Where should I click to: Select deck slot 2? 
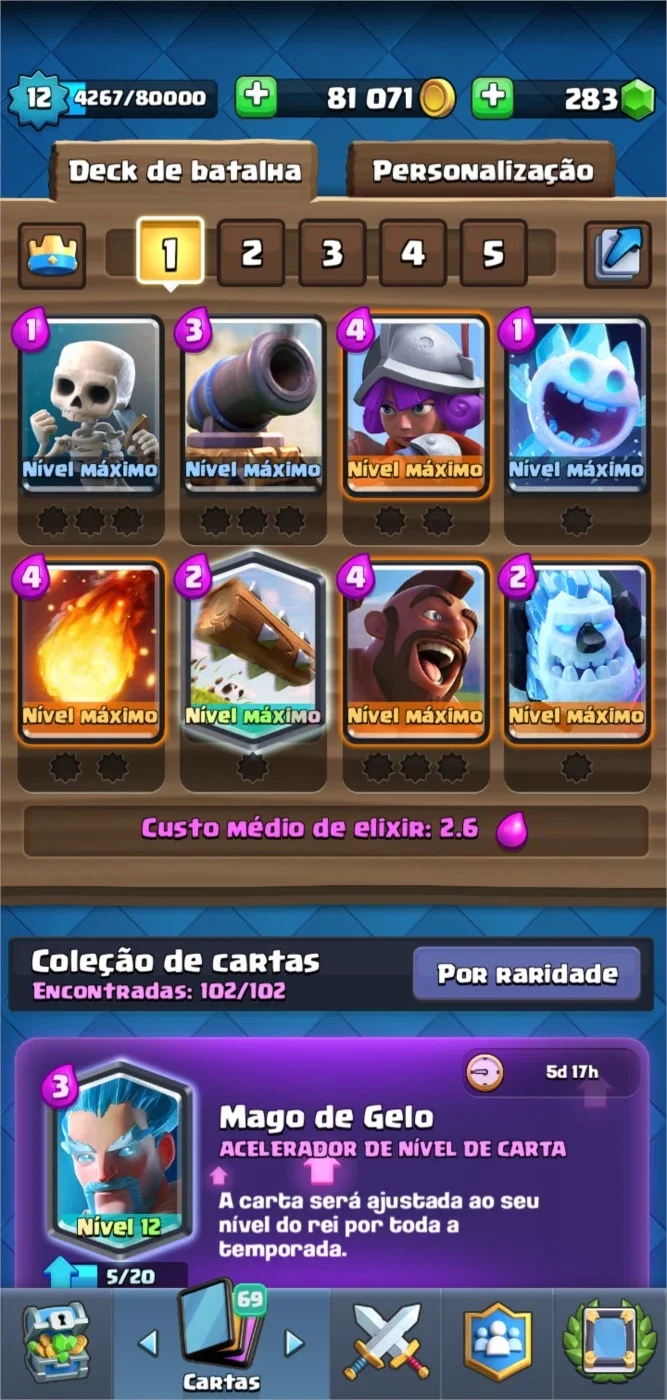[x=251, y=254]
